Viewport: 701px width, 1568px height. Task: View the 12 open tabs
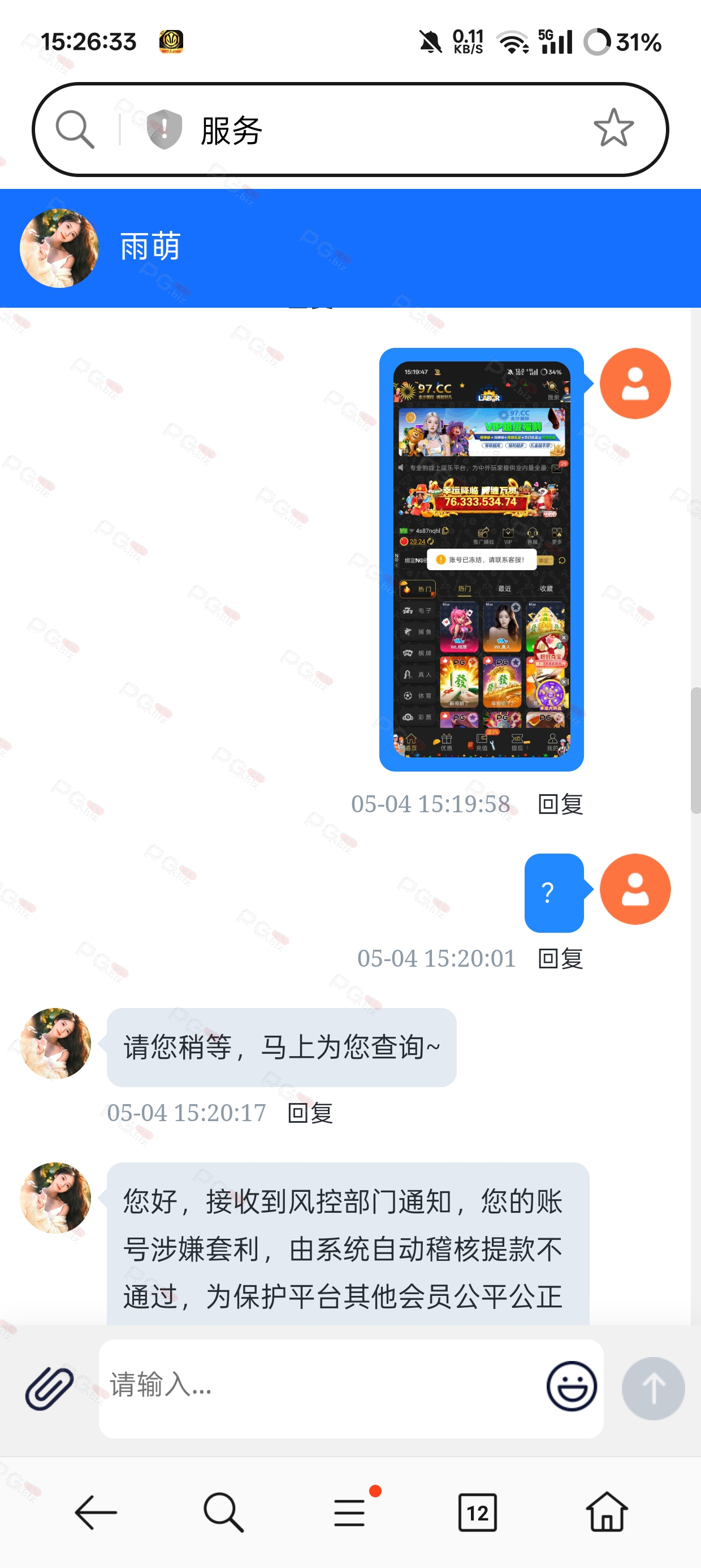point(477,1512)
